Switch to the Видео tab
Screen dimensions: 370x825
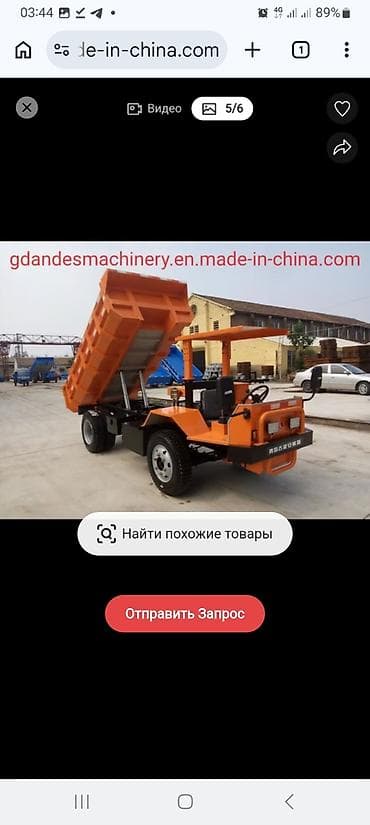click(154, 108)
